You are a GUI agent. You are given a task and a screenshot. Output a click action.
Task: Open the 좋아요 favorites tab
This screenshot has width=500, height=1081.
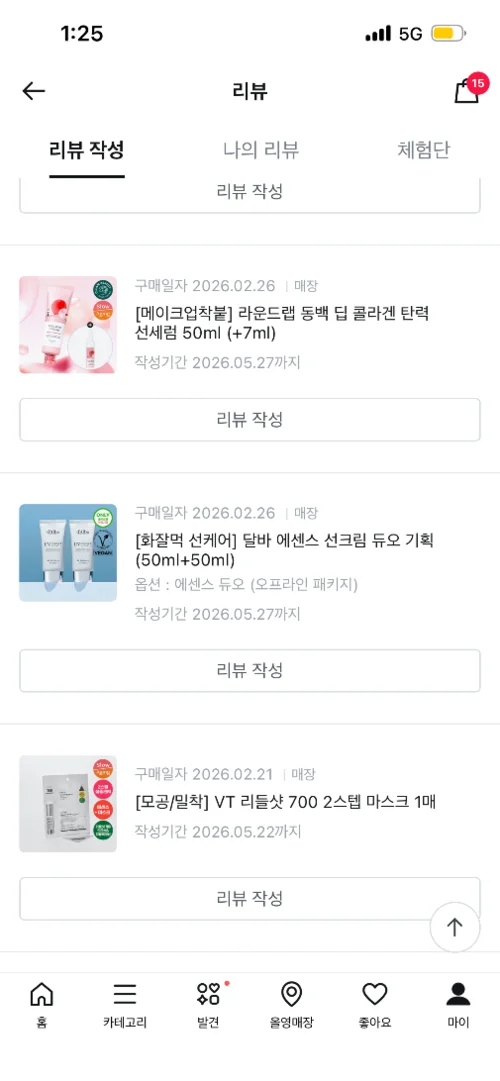[374, 1005]
